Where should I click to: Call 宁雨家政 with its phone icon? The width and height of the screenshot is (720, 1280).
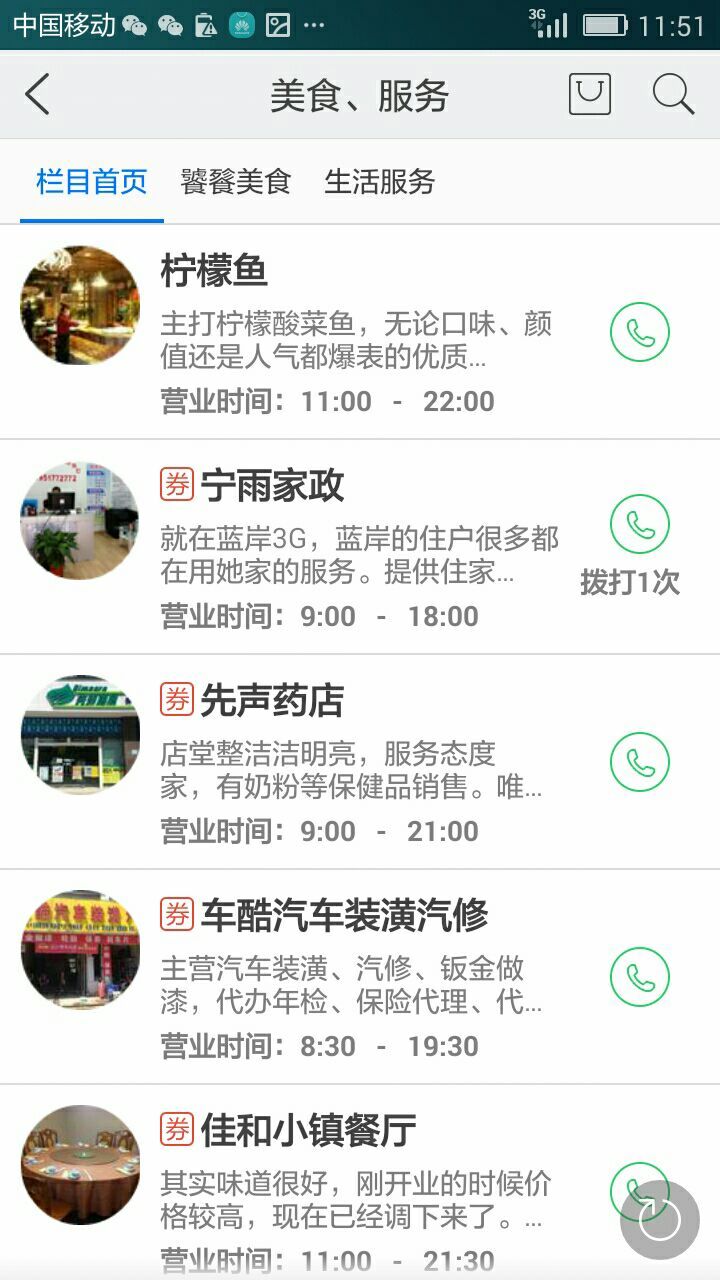640,524
